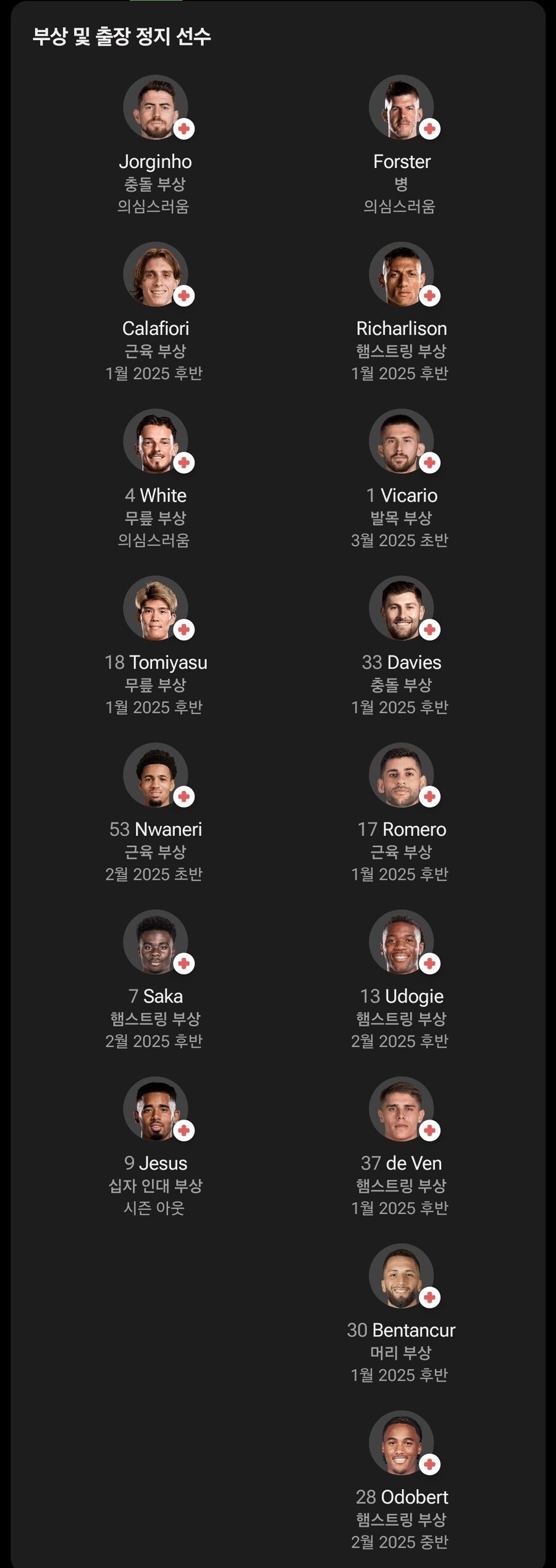Click the medical badge on Saka's photo
This screenshot has width=556, height=1568.
click(x=185, y=963)
